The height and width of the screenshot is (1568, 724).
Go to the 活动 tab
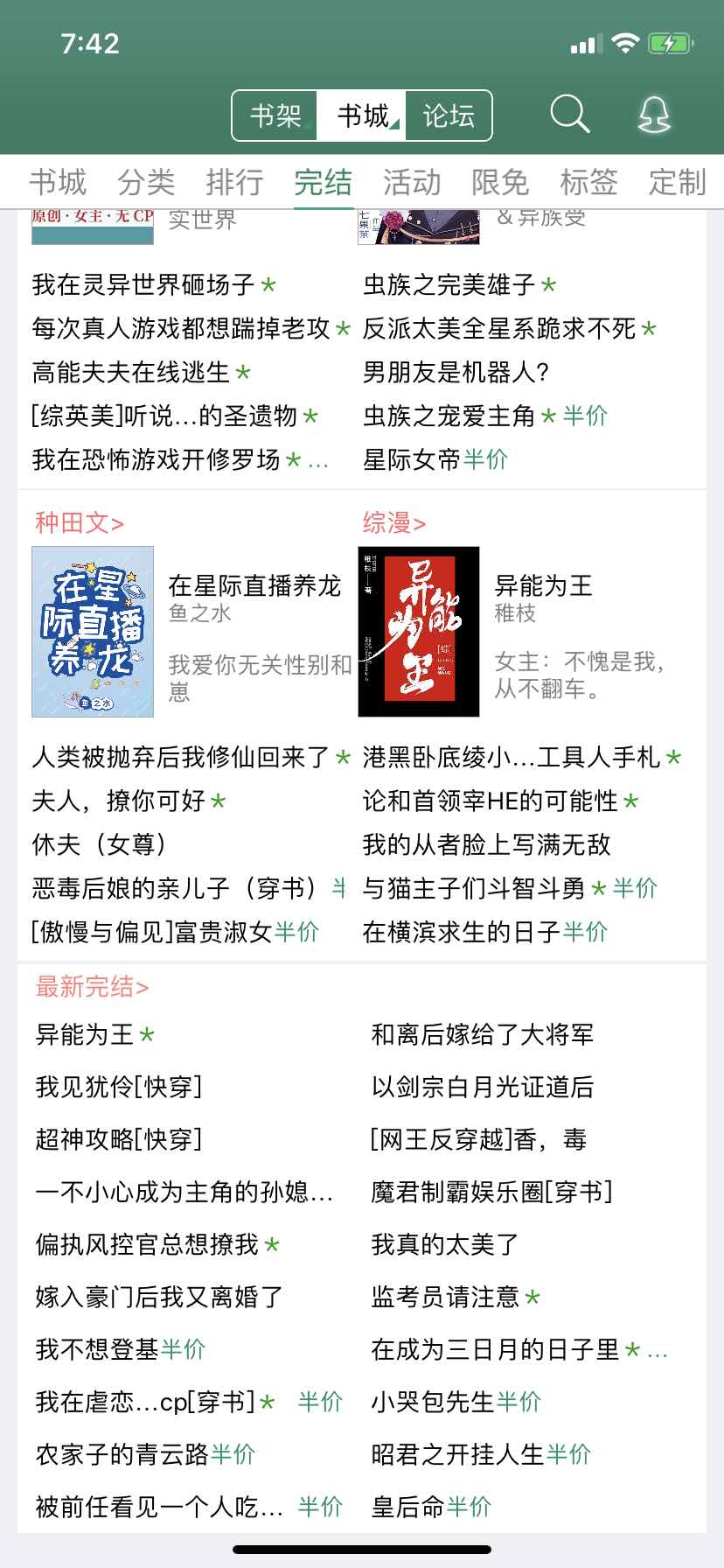point(412,182)
